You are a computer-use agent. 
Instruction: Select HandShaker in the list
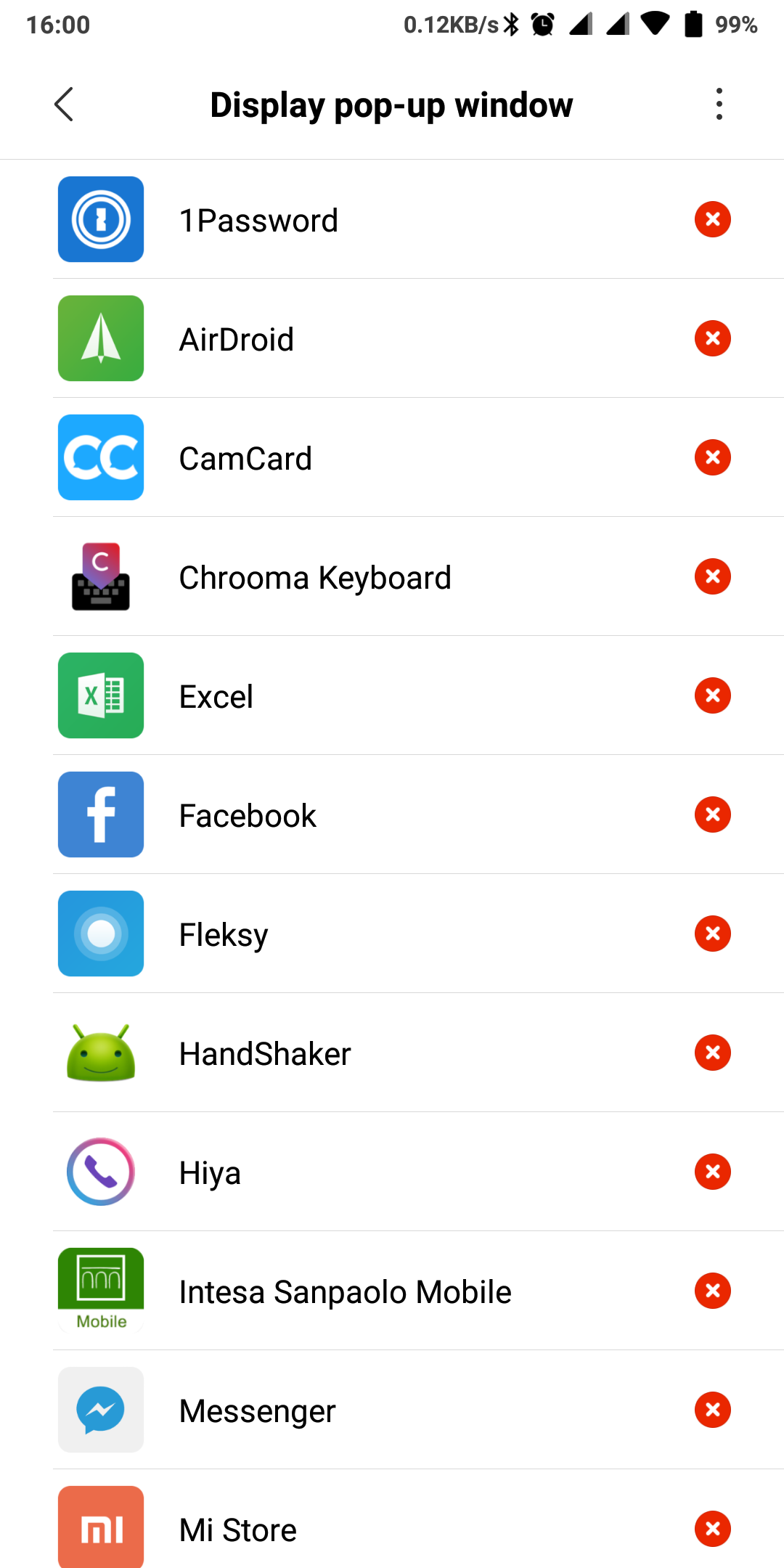click(392, 1053)
